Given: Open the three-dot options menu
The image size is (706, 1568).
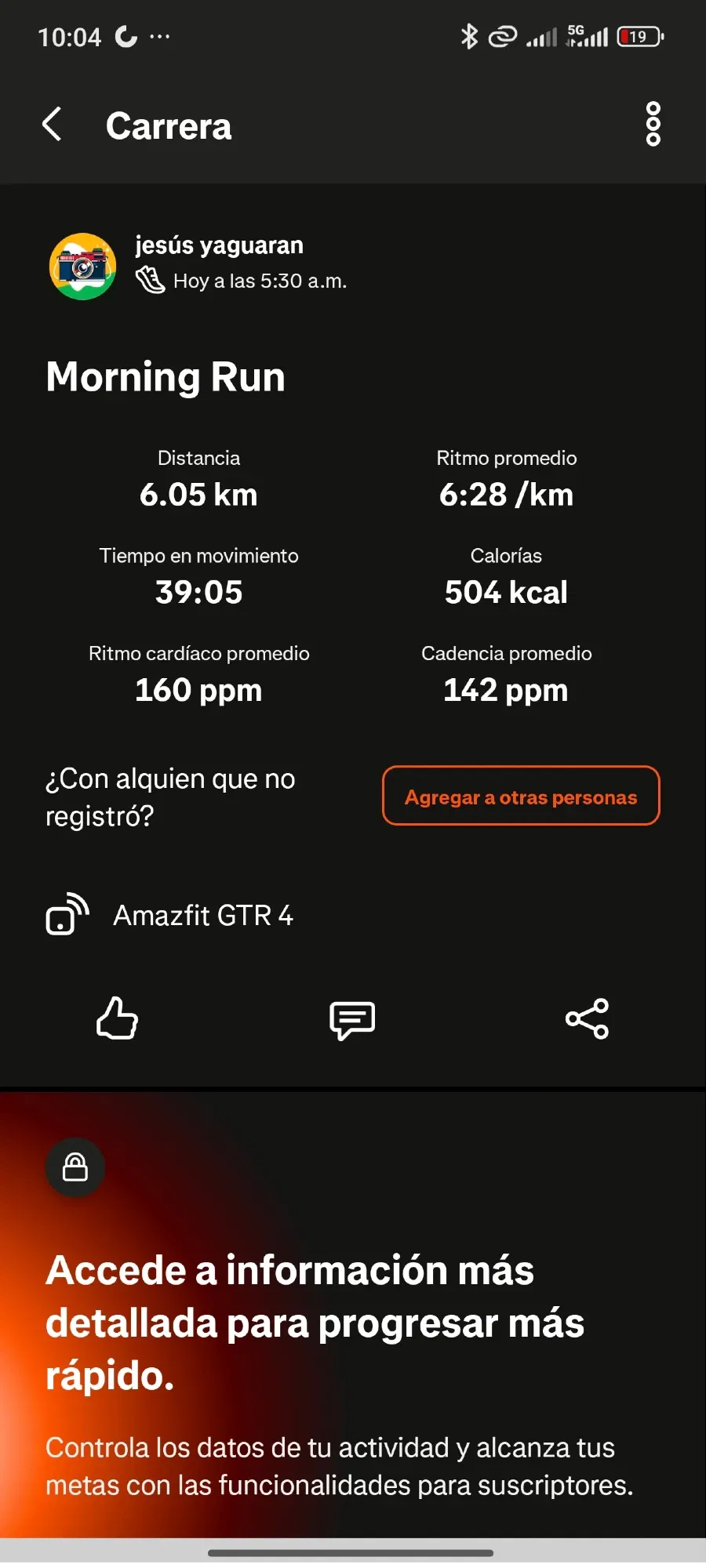Looking at the screenshot, I should (x=653, y=125).
